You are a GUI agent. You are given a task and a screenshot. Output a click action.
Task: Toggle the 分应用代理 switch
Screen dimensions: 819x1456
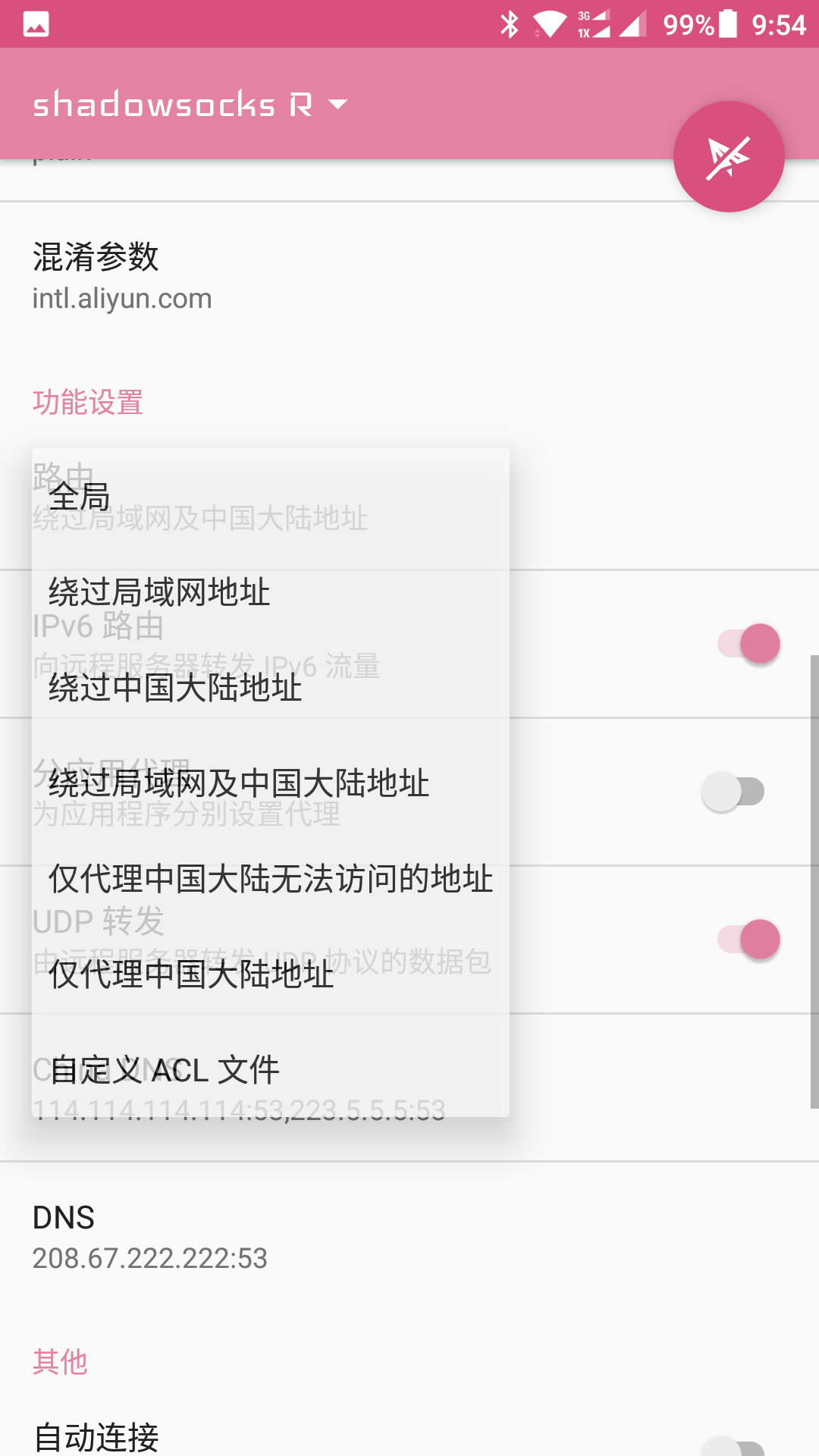point(733,792)
